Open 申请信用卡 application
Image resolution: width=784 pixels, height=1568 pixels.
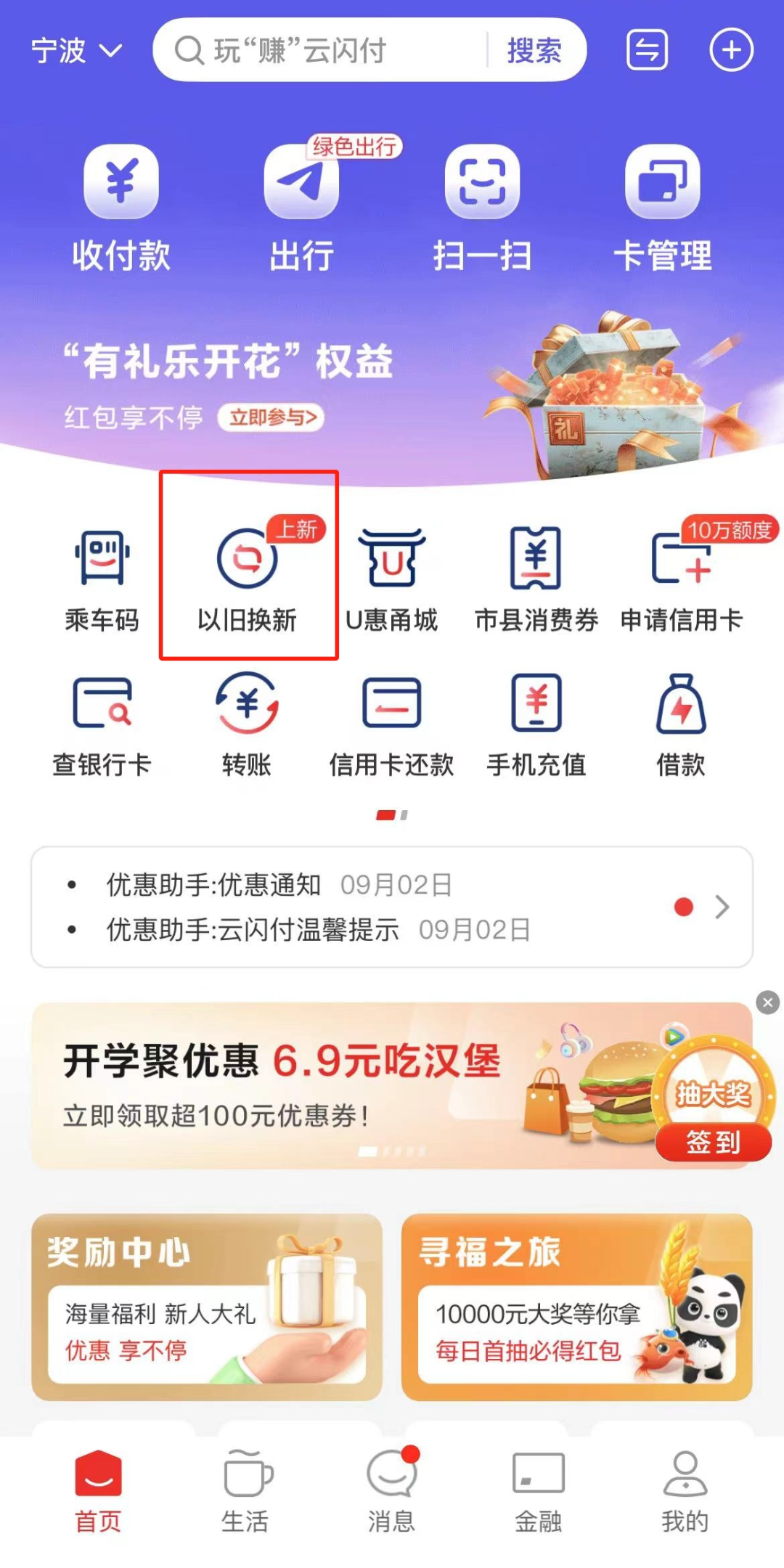pyautogui.click(x=681, y=577)
